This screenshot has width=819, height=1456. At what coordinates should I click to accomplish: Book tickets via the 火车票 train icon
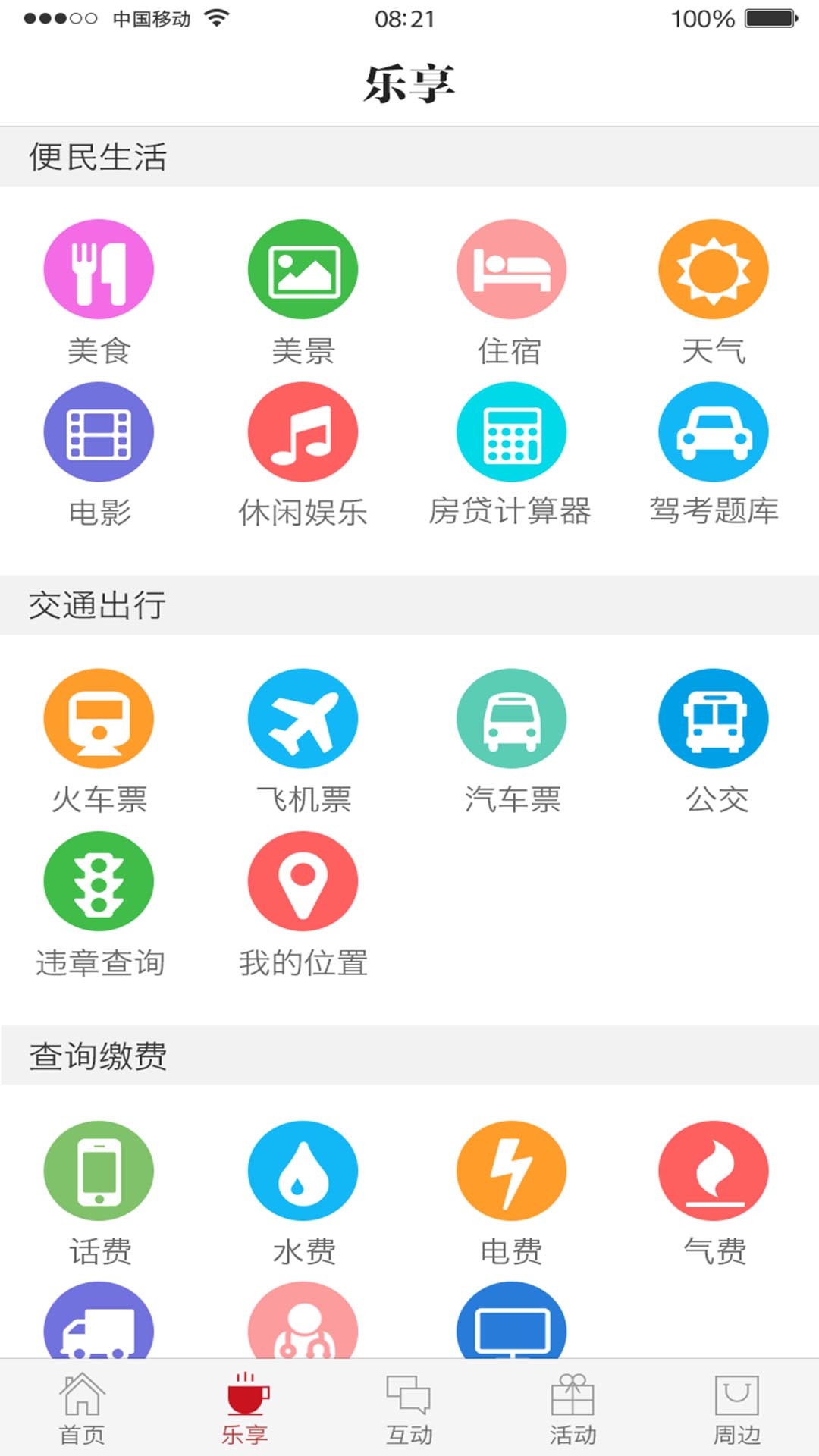[x=99, y=717]
